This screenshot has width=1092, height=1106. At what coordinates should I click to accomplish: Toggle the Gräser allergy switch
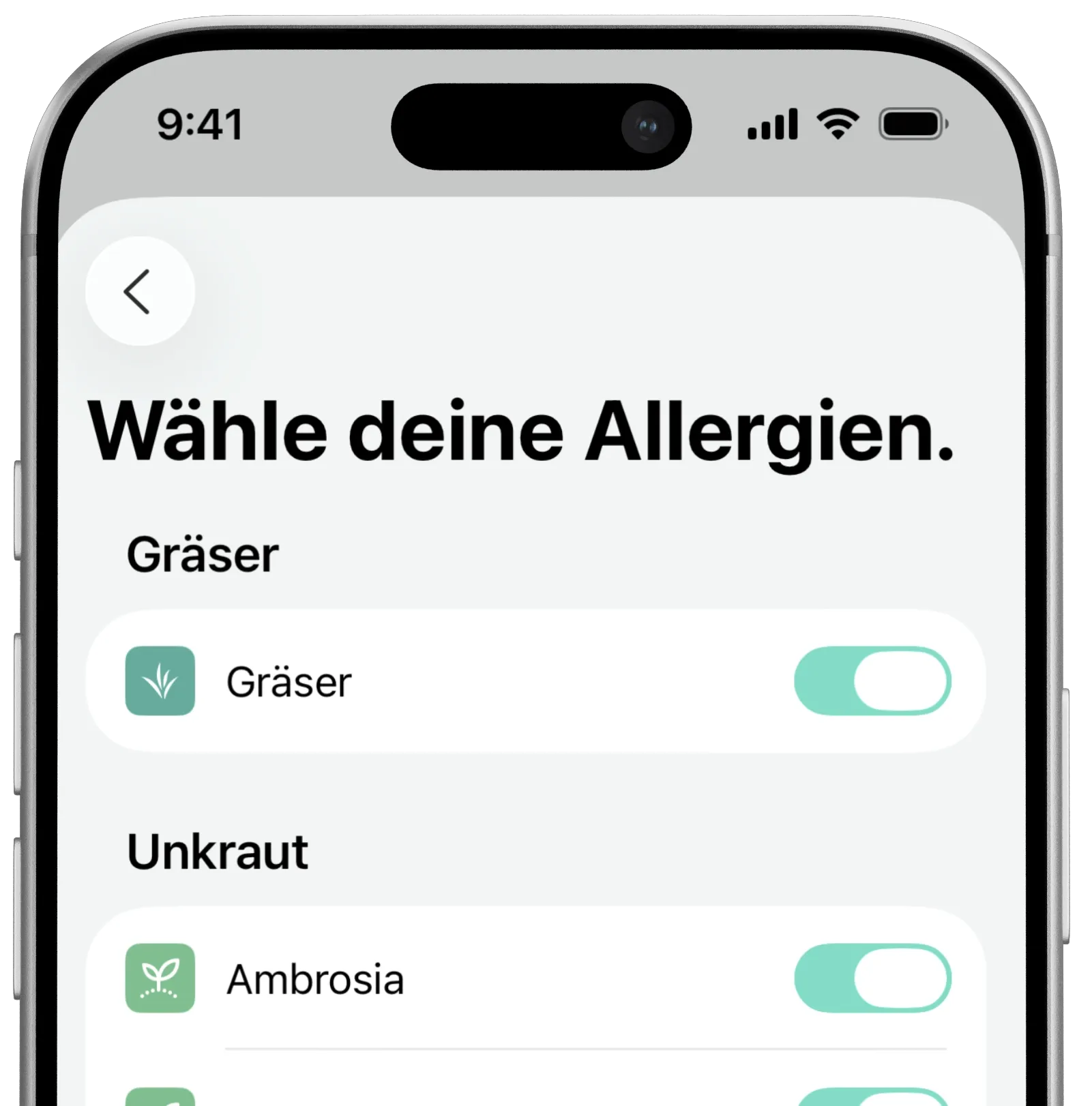coord(872,681)
